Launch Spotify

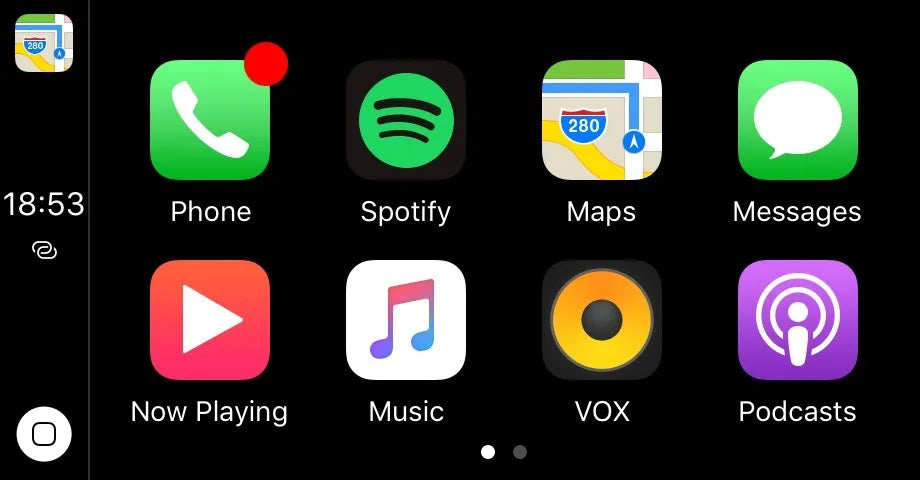tap(406, 120)
